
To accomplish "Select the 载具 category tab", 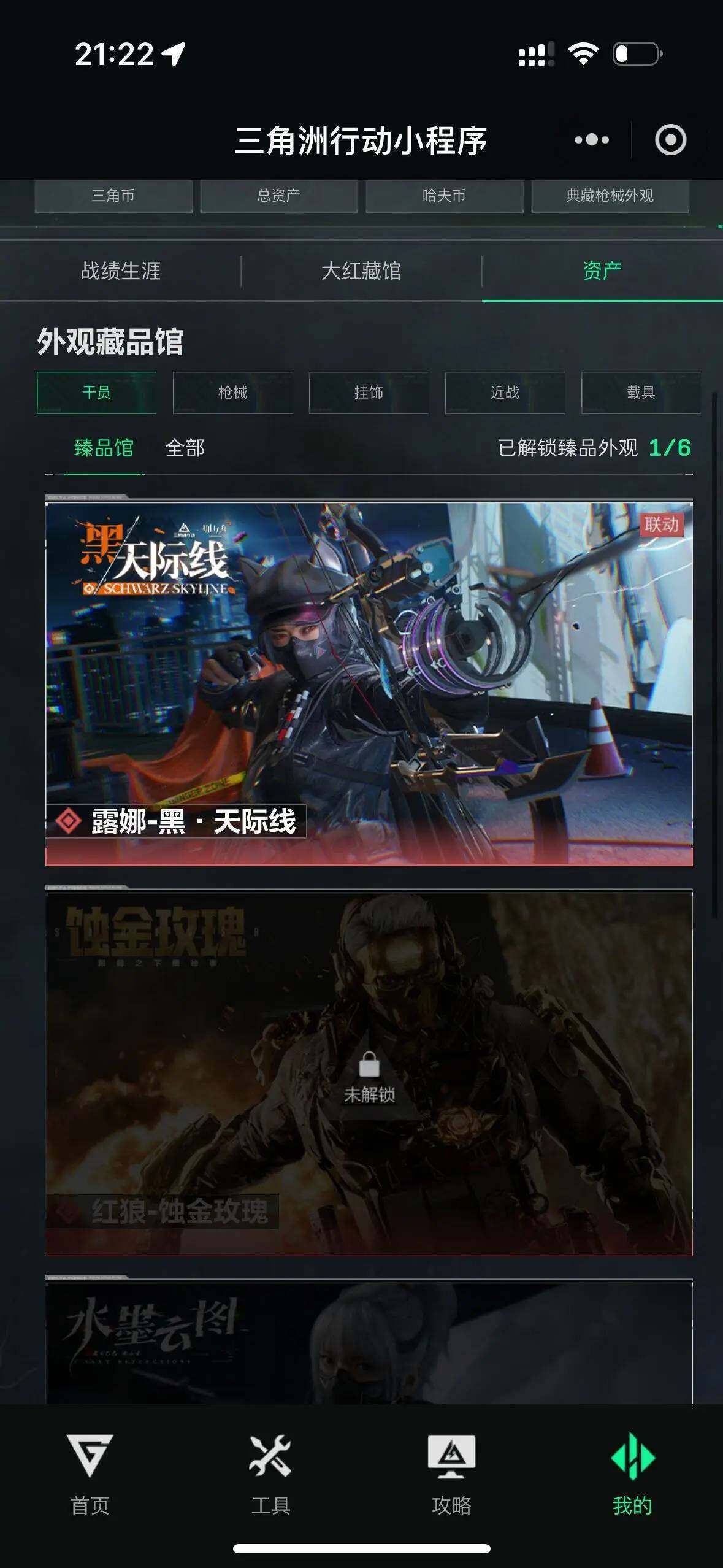I will (640, 393).
